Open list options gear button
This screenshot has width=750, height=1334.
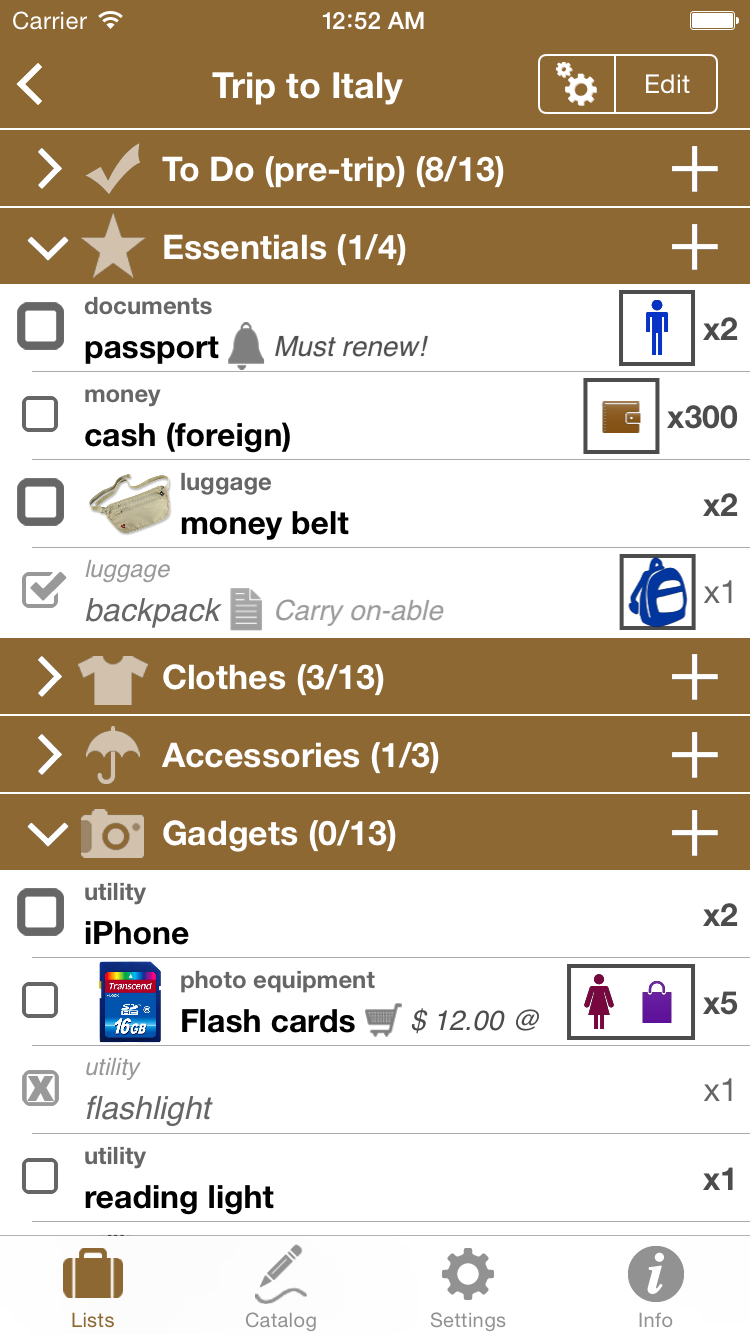(577, 85)
